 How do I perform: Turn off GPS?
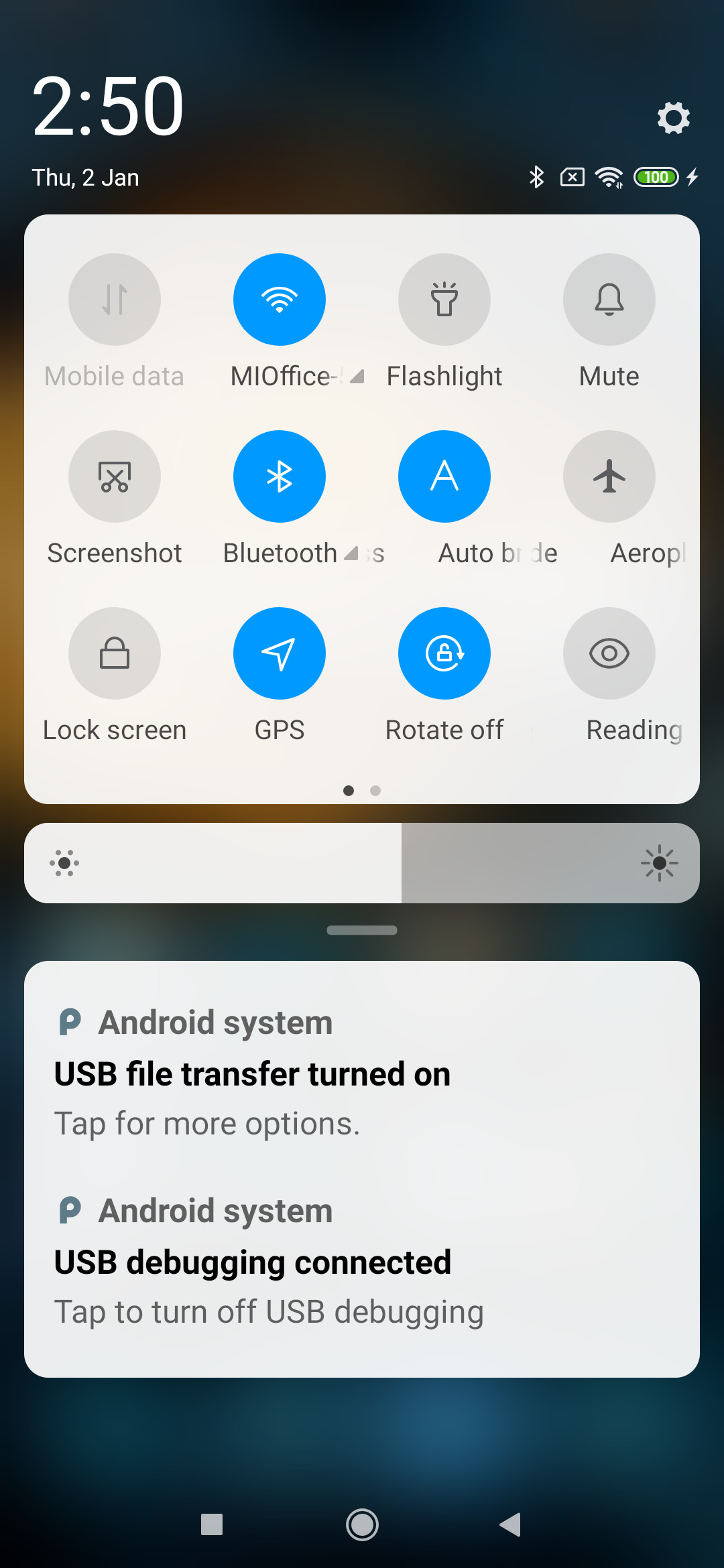(x=280, y=653)
